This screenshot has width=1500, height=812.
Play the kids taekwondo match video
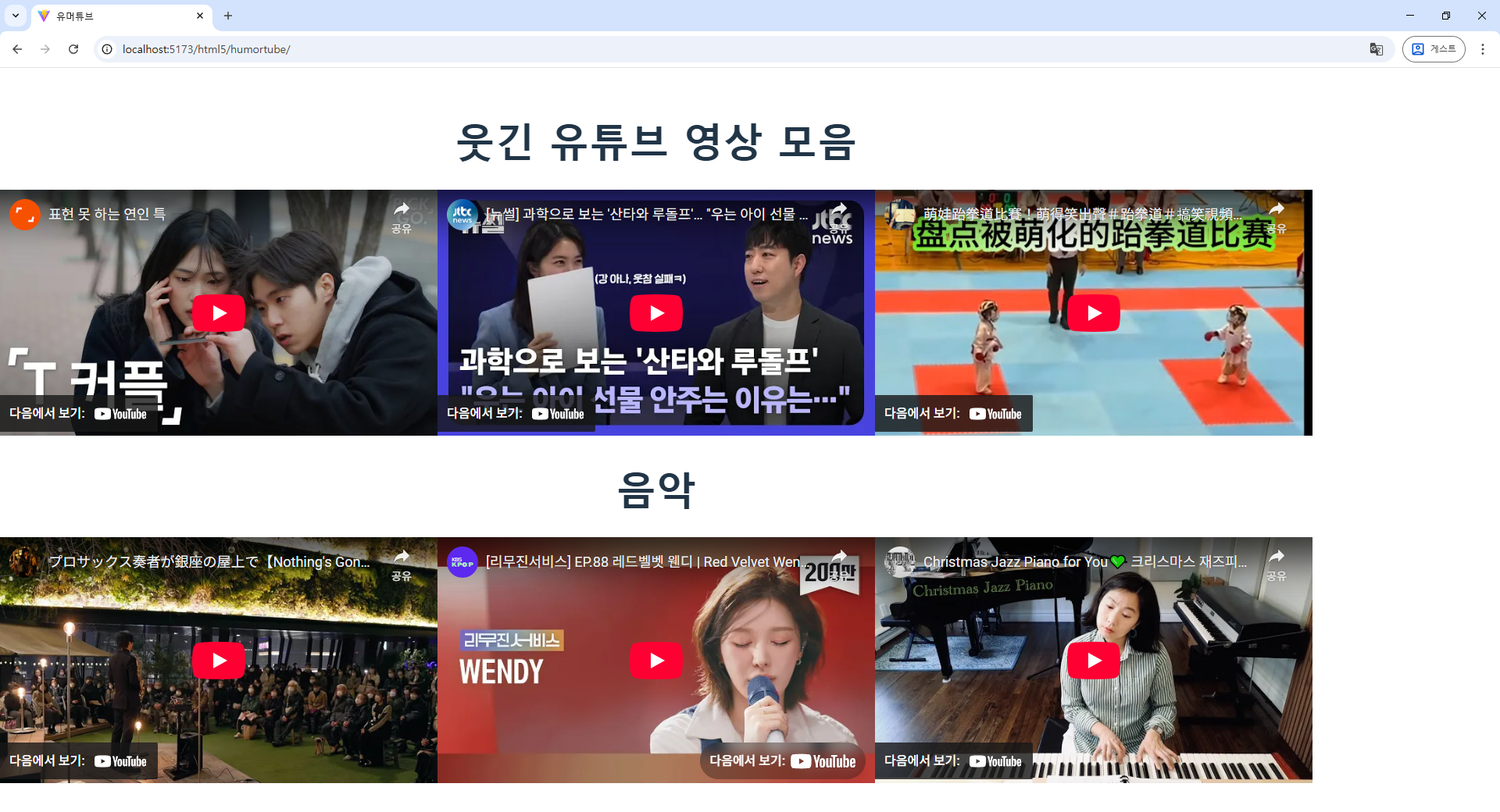click(1094, 313)
